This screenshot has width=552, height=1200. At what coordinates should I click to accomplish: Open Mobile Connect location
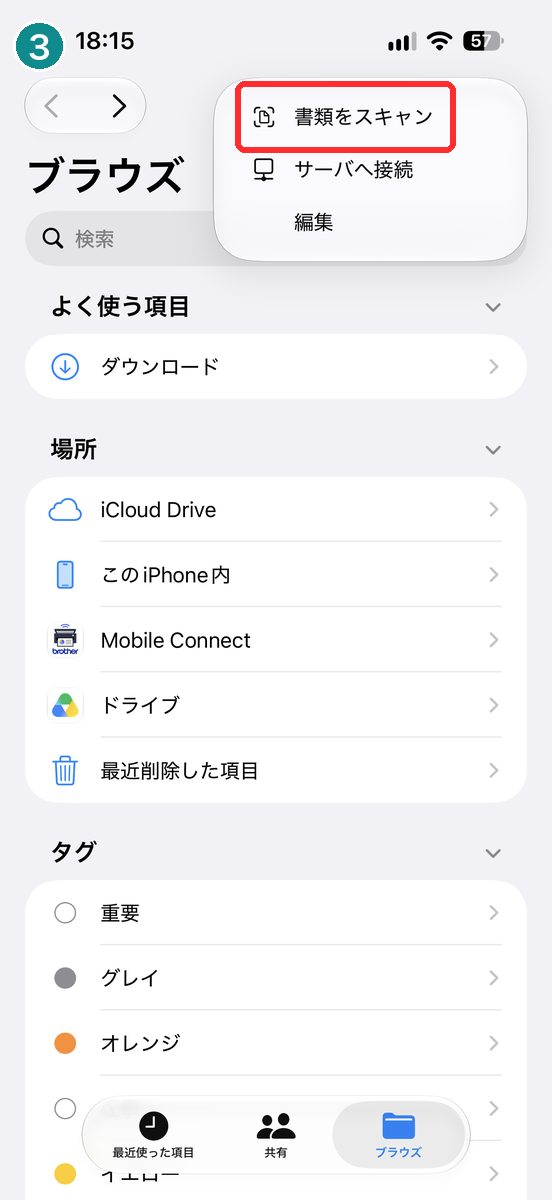pyautogui.click(x=276, y=640)
